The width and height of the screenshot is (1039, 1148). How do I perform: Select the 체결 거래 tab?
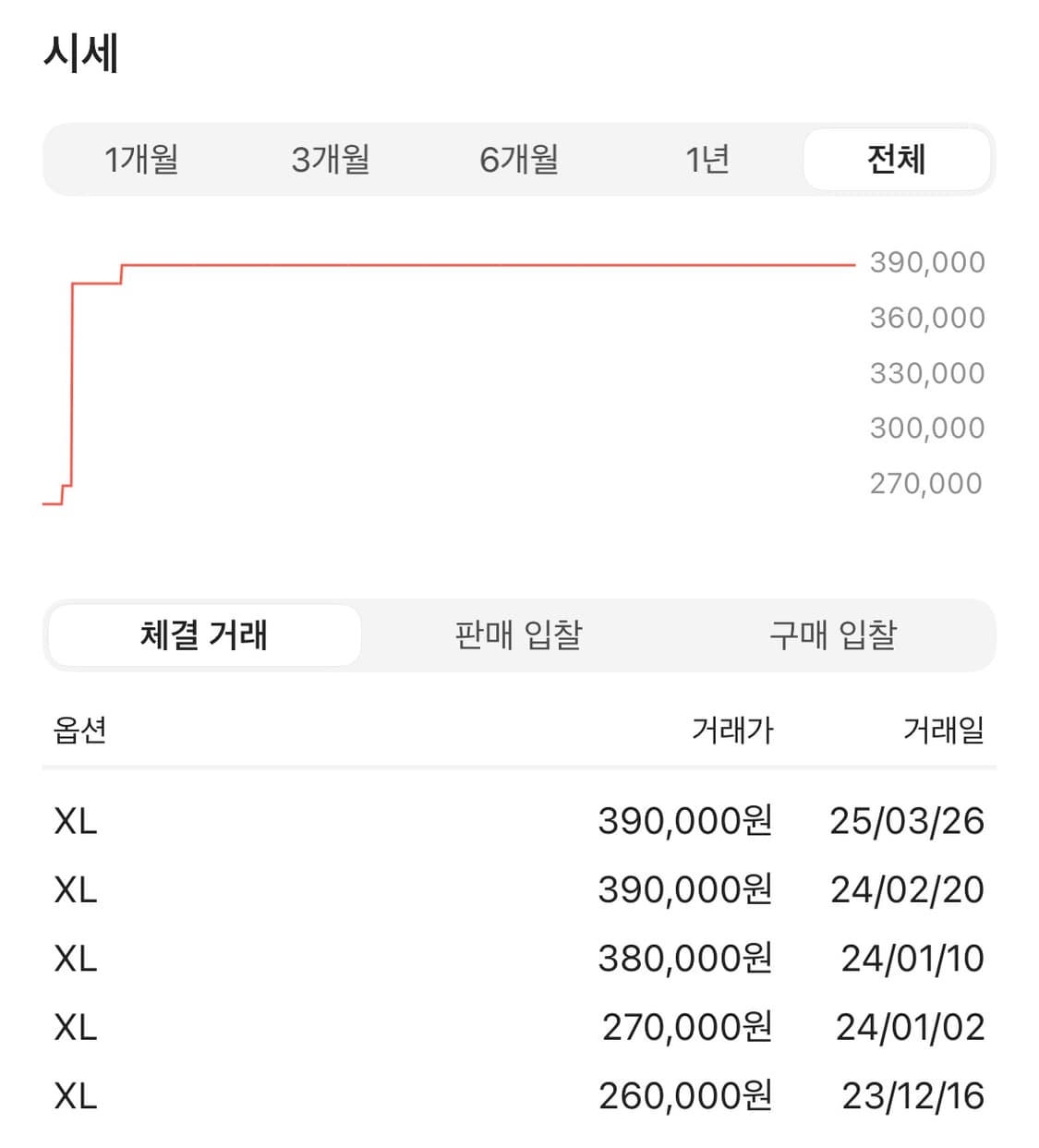click(205, 634)
